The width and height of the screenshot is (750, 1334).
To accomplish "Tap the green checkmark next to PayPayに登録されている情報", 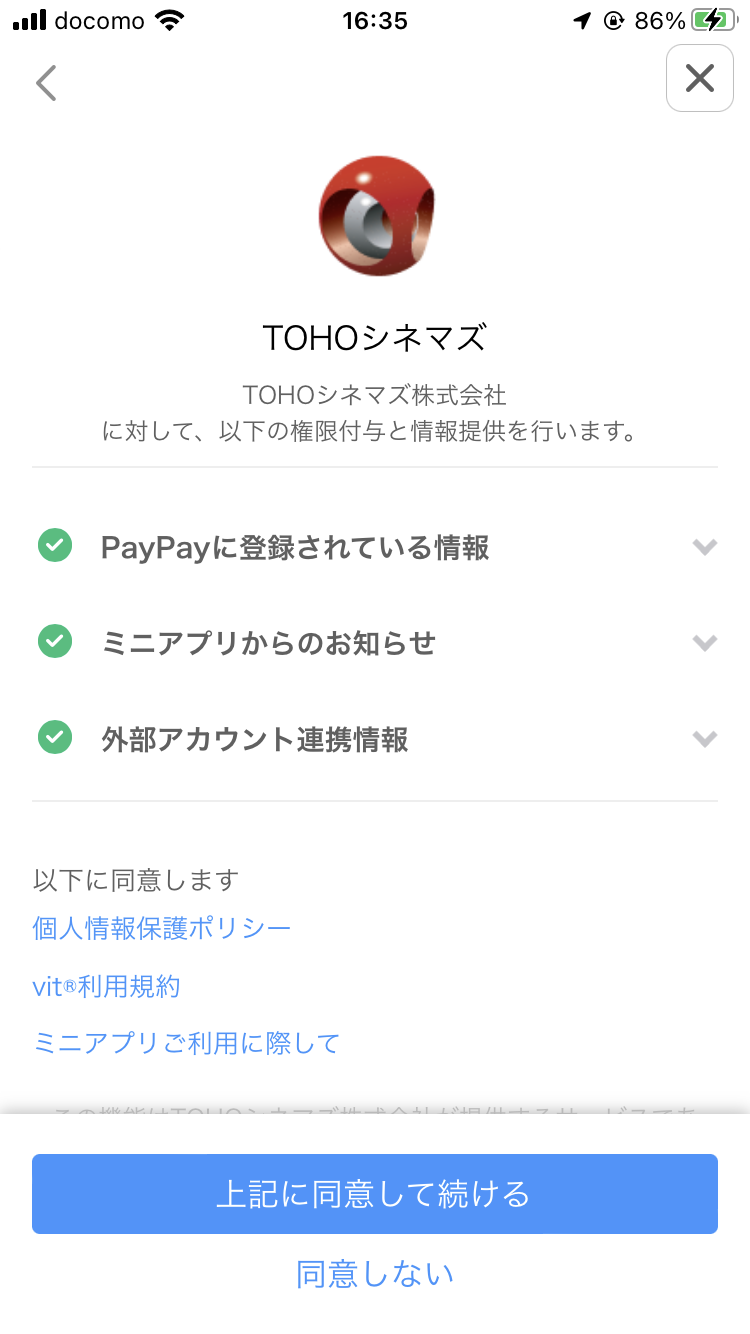I will [x=55, y=546].
